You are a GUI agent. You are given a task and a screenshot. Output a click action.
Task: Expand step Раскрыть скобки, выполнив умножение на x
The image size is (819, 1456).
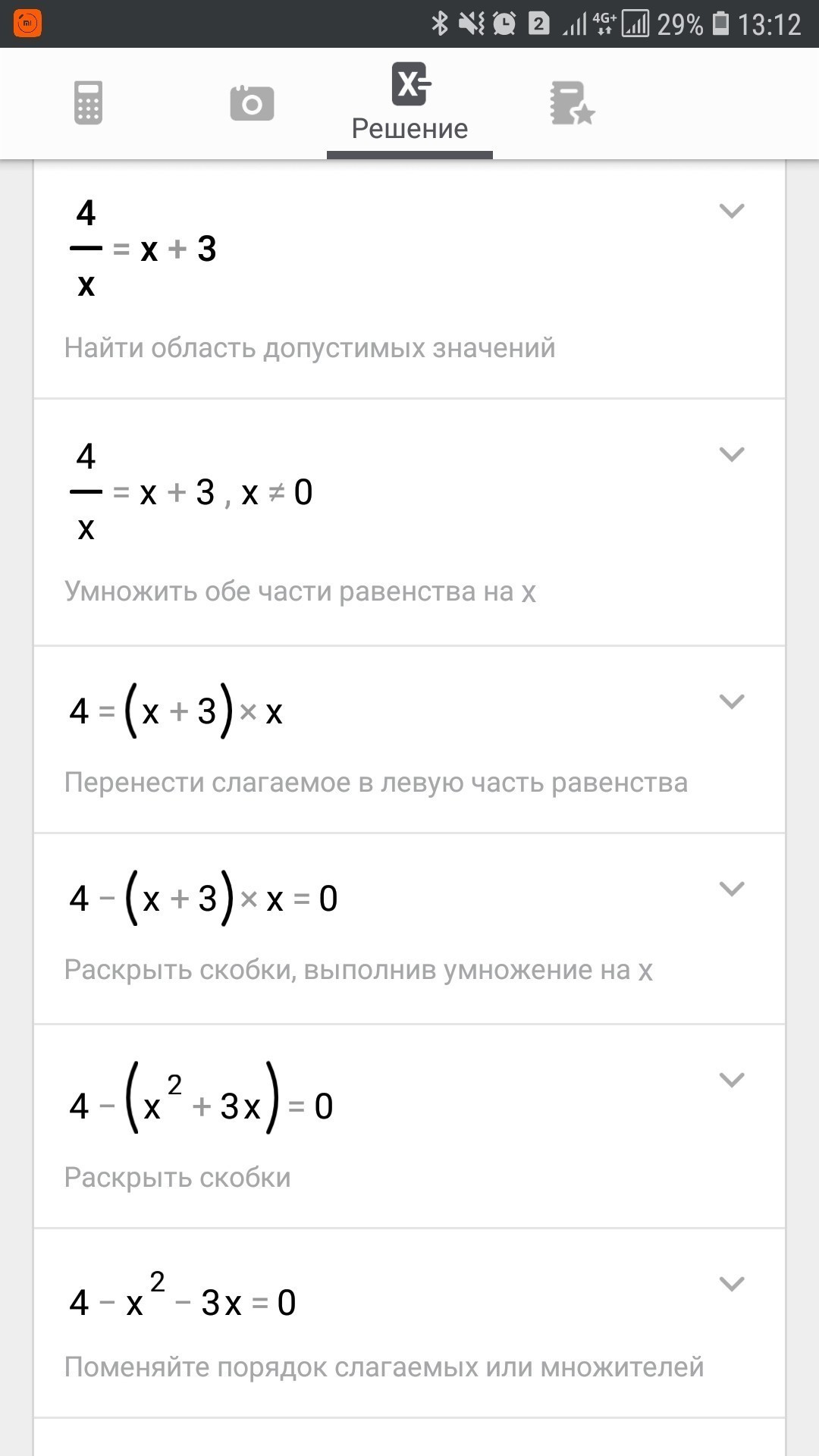tap(731, 888)
